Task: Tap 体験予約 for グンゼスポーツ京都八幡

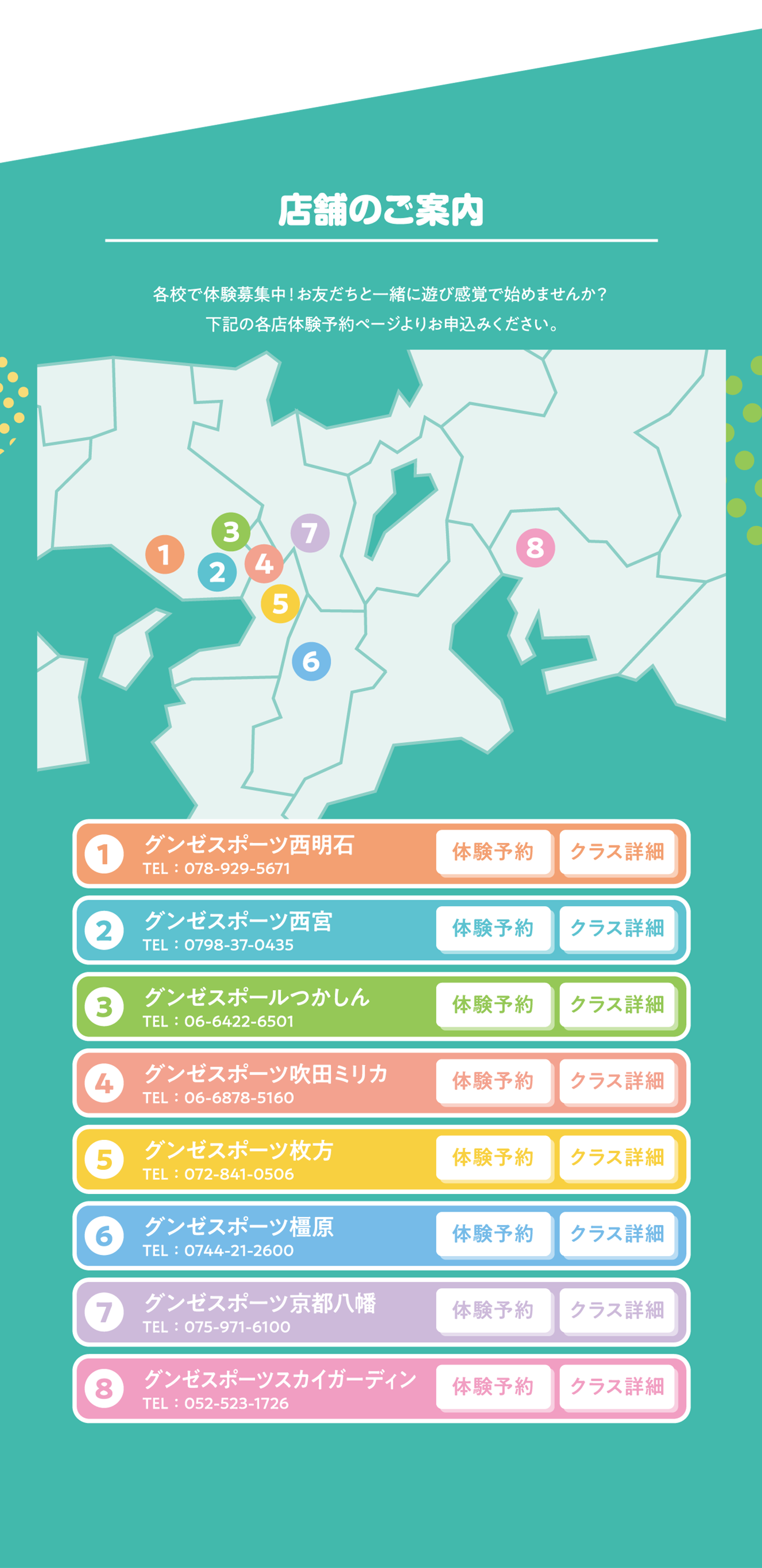Action: coord(493,1310)
